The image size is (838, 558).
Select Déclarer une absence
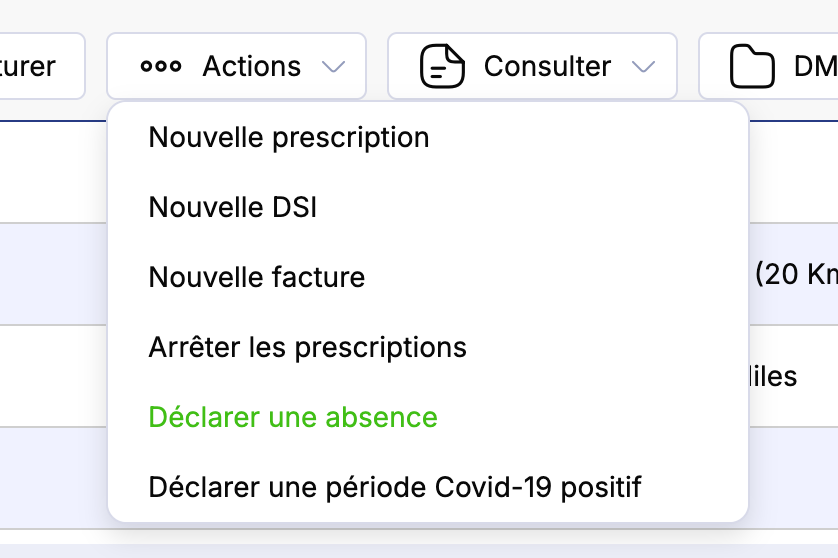pyautogui.click(x=293, y=417)
